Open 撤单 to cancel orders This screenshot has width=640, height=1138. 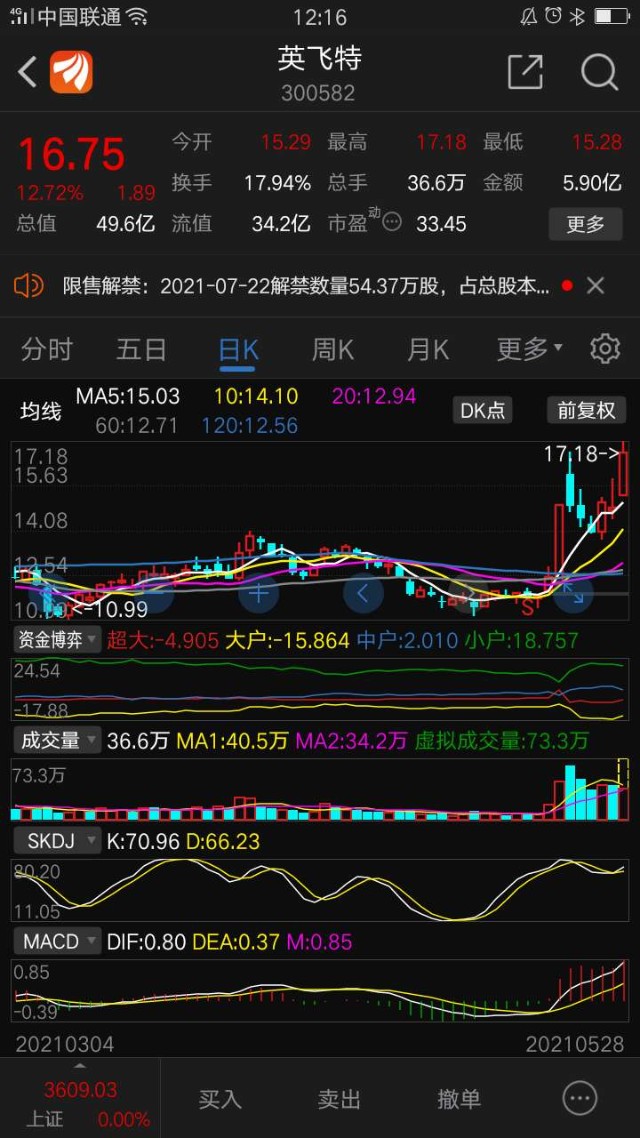pos(459,1099)
